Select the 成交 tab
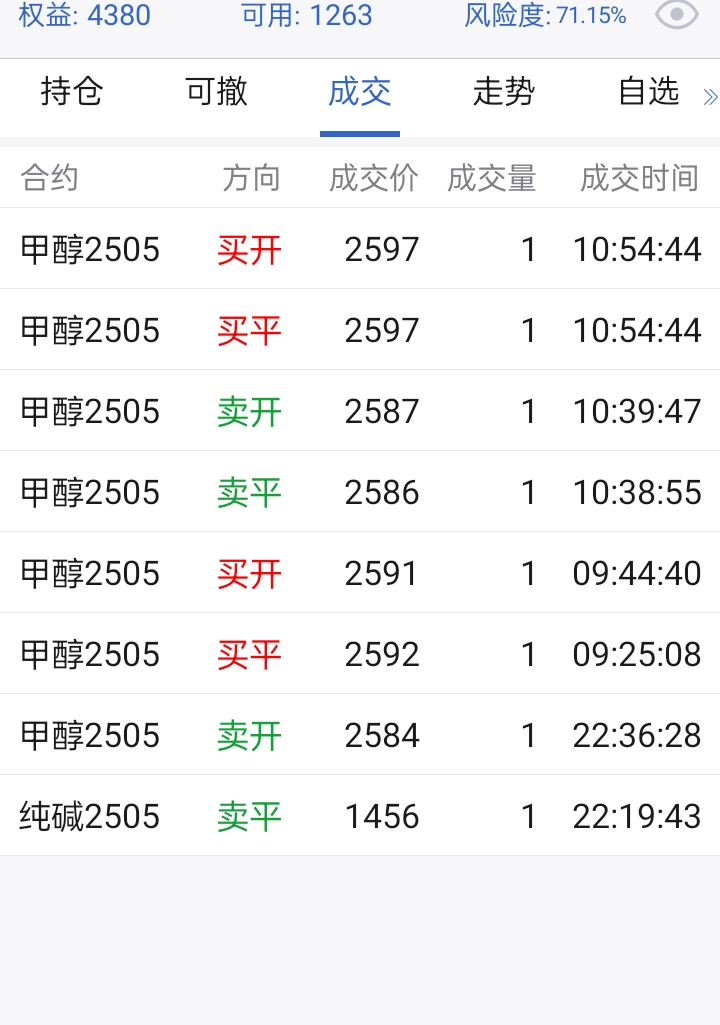720x1025 pixels. coord(360,92)
